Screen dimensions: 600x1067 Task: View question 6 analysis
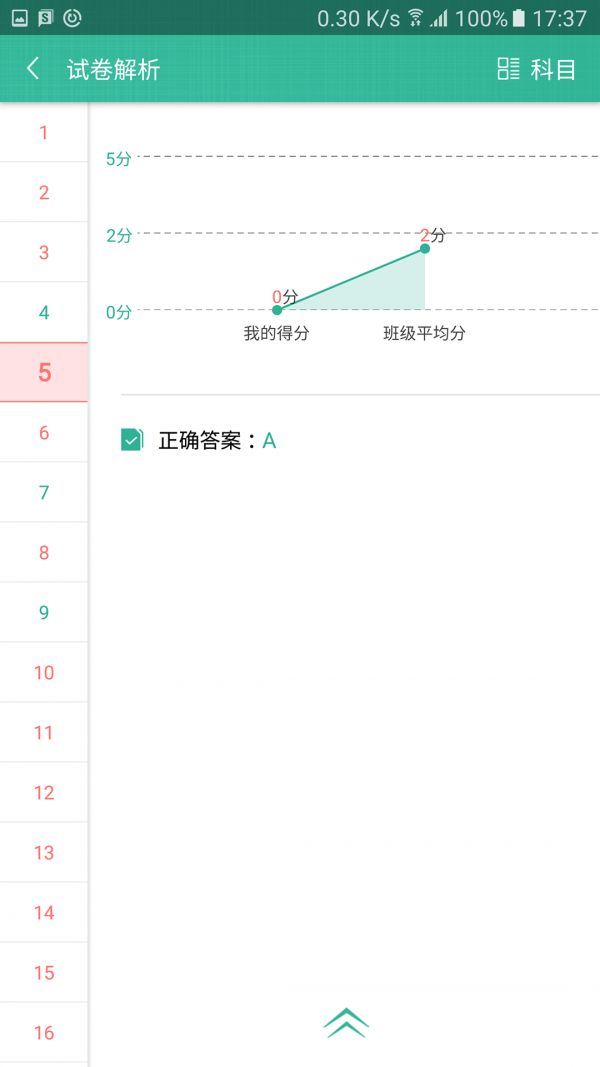point(44,433)
